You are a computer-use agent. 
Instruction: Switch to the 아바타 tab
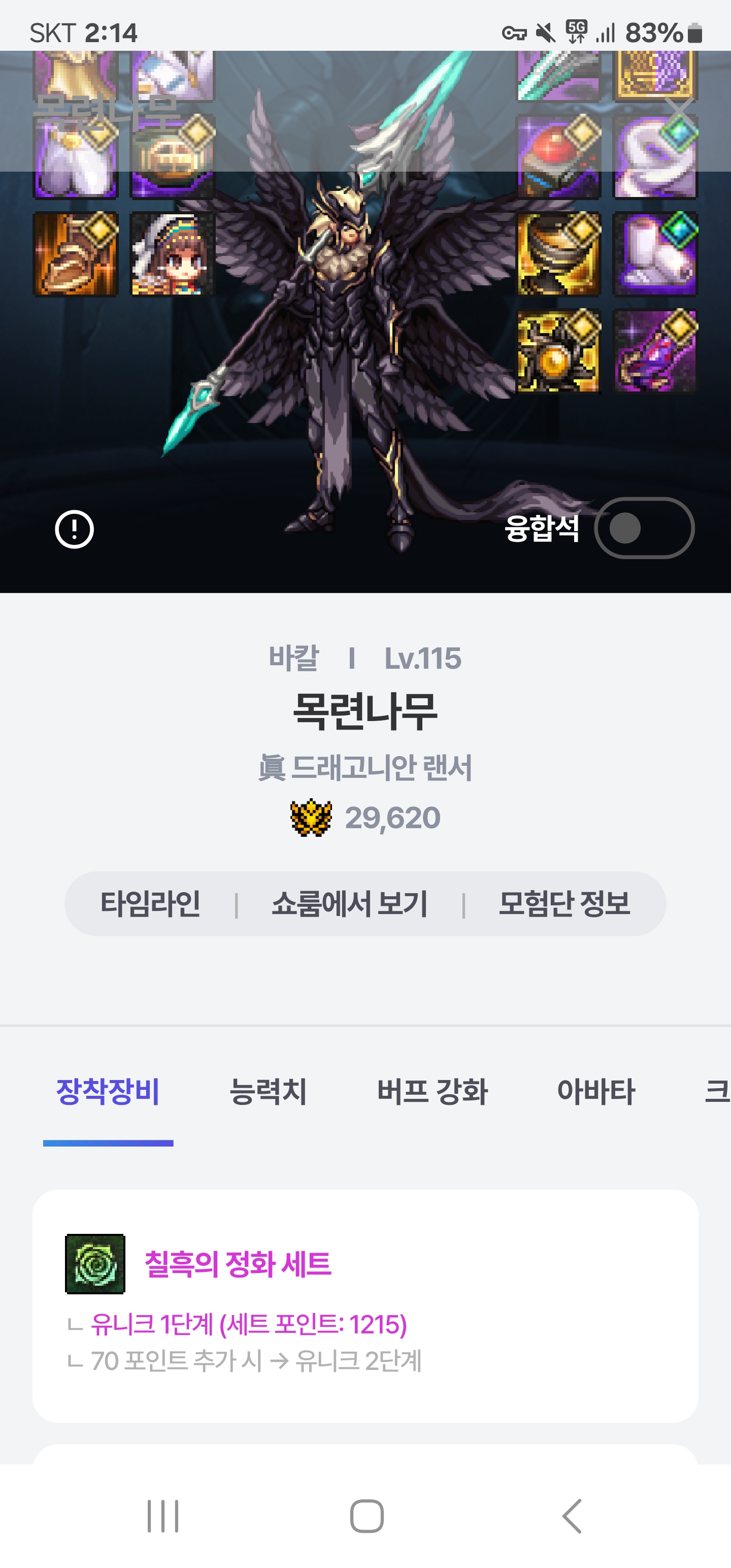tap(596, 1091)
